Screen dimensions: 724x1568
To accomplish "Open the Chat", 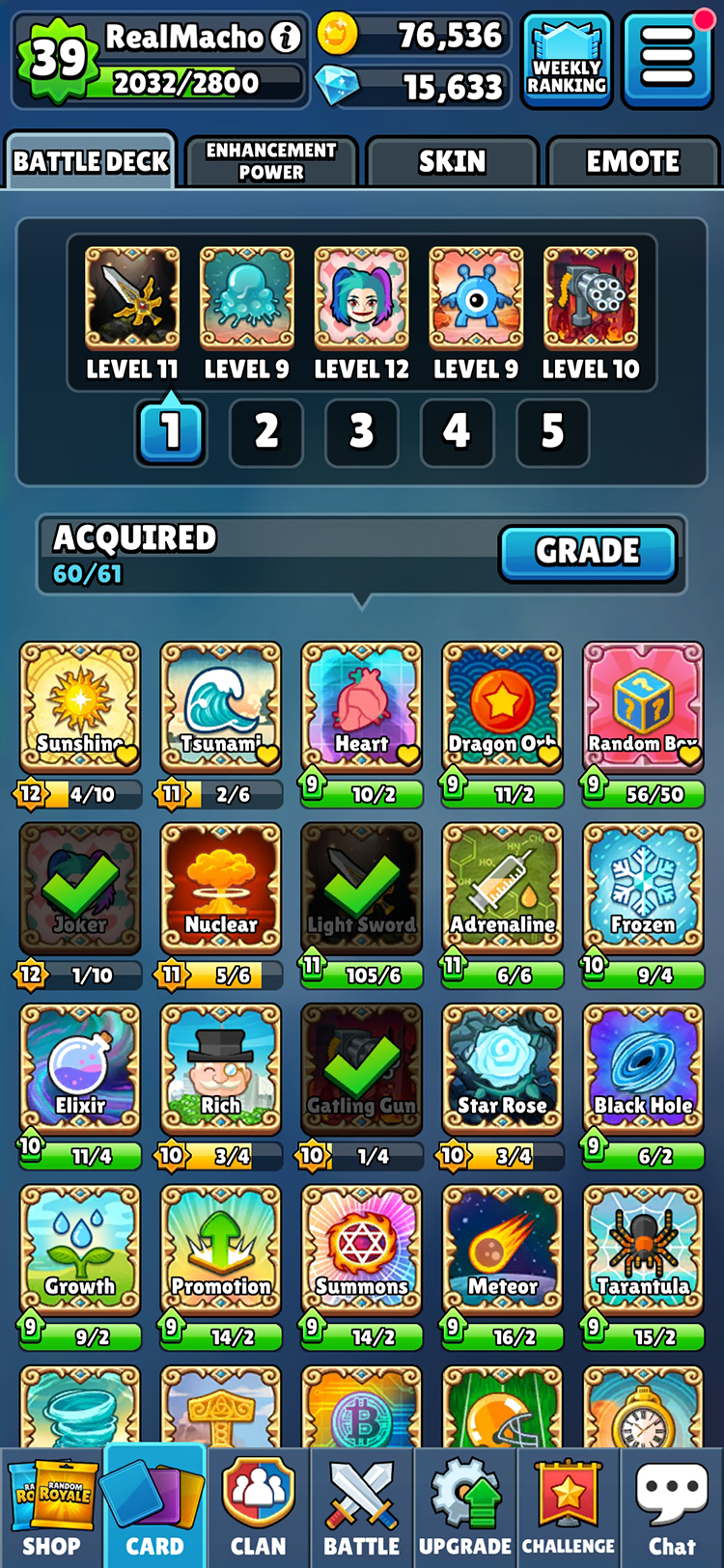I will click(672, 1509).
